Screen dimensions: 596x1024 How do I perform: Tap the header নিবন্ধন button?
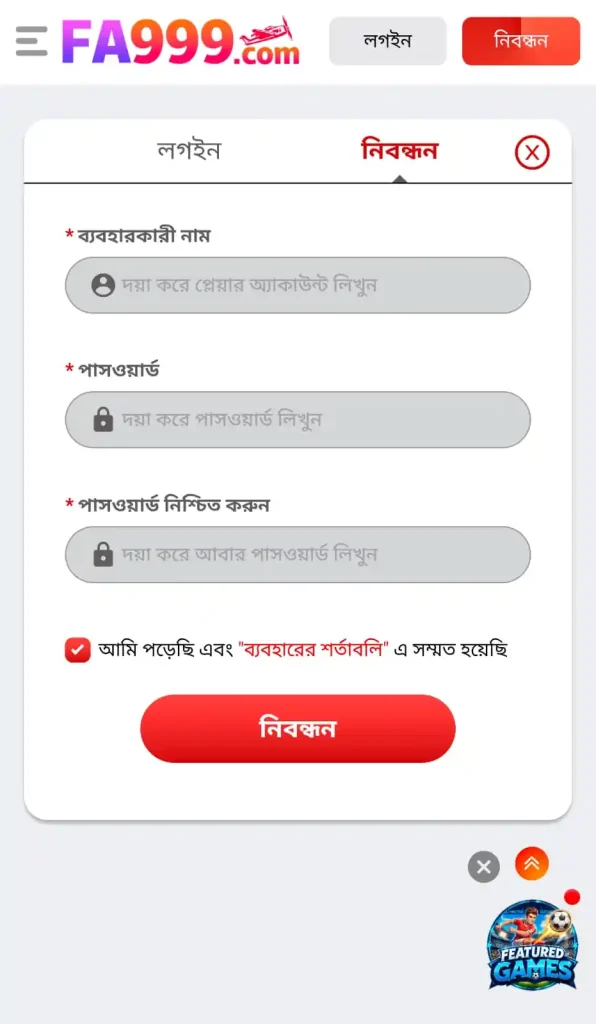[x=521, y=41]
